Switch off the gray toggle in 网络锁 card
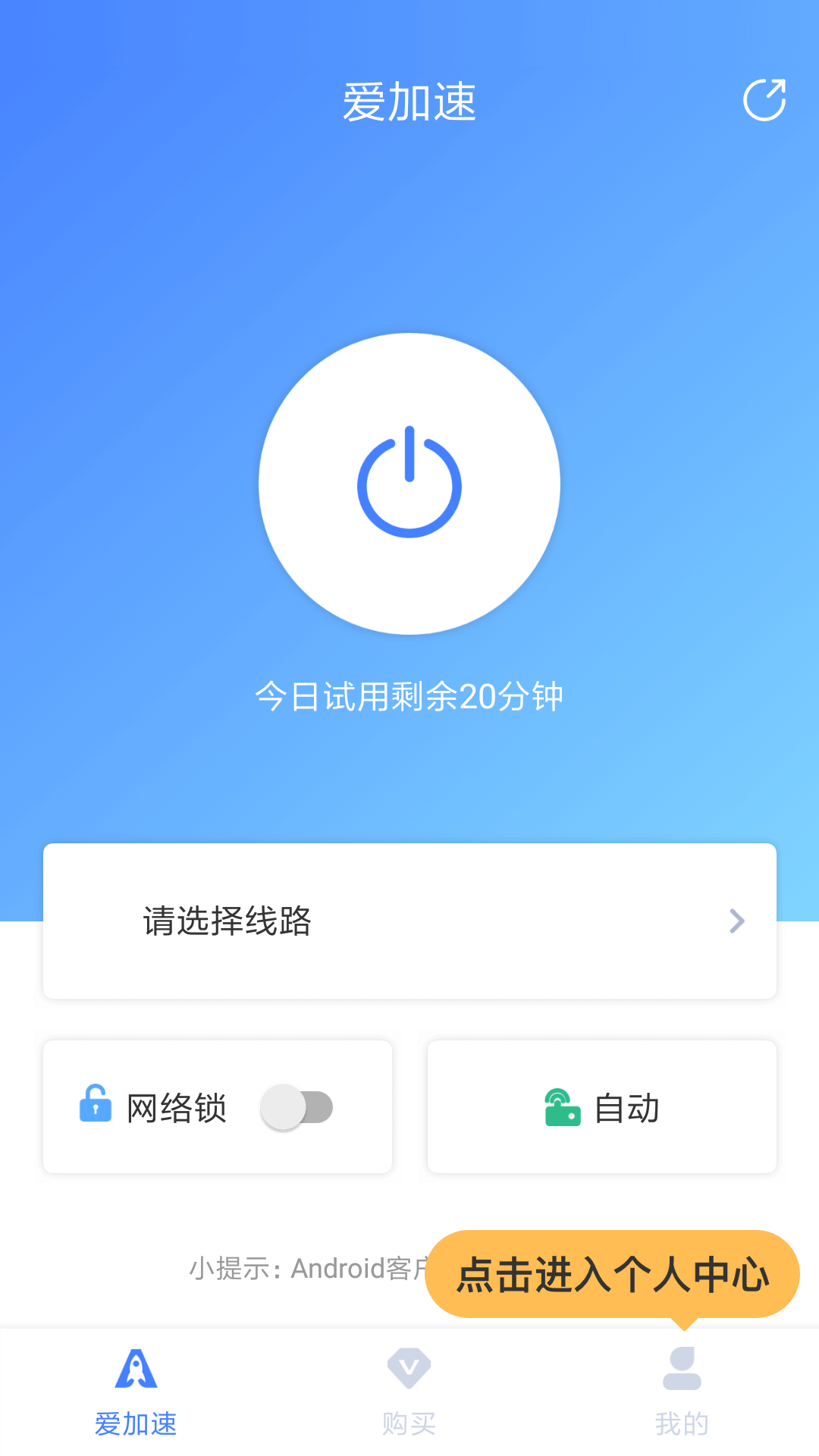Image resolution: width=819 pixels, height=1456 pixels. tap(298, 1107)
